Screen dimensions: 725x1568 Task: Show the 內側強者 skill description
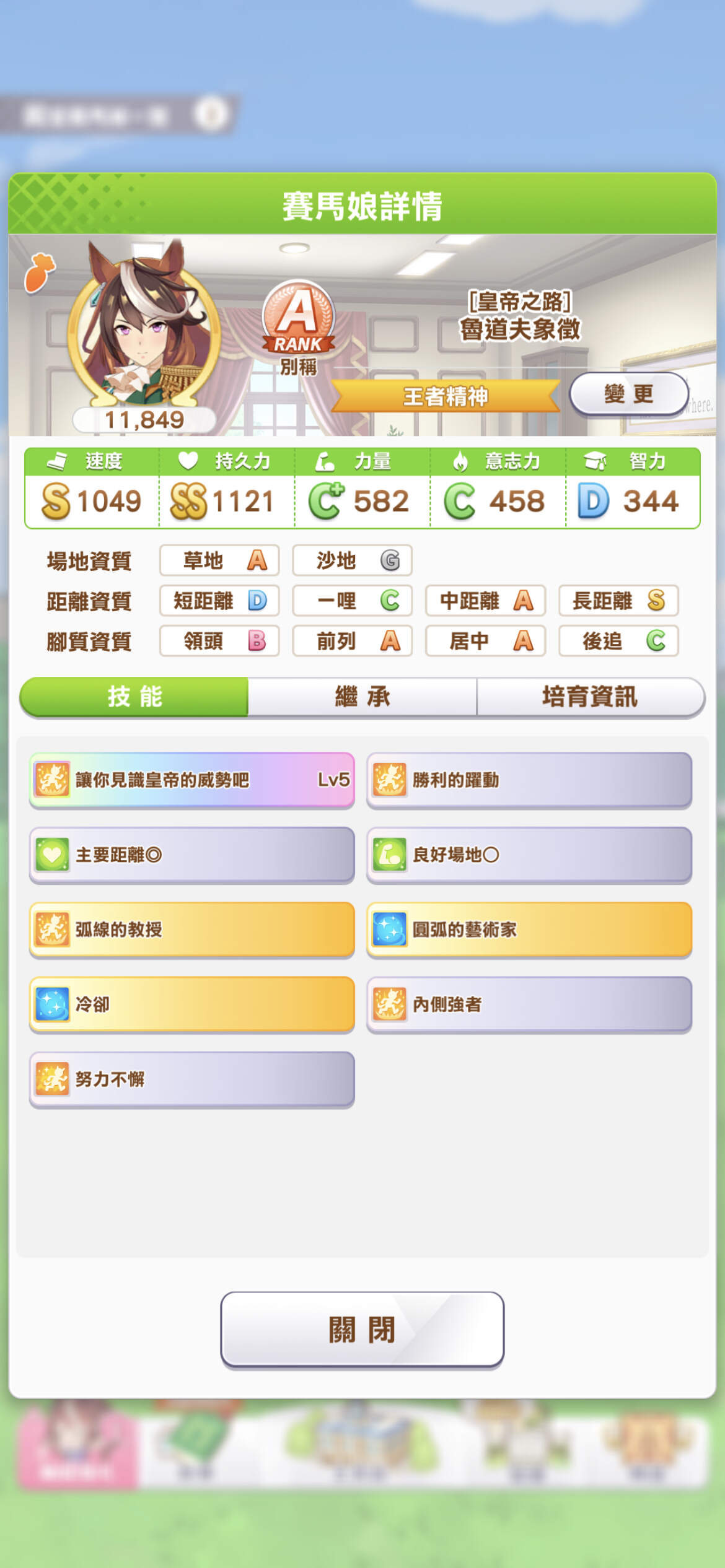[x=529, y=1004]
